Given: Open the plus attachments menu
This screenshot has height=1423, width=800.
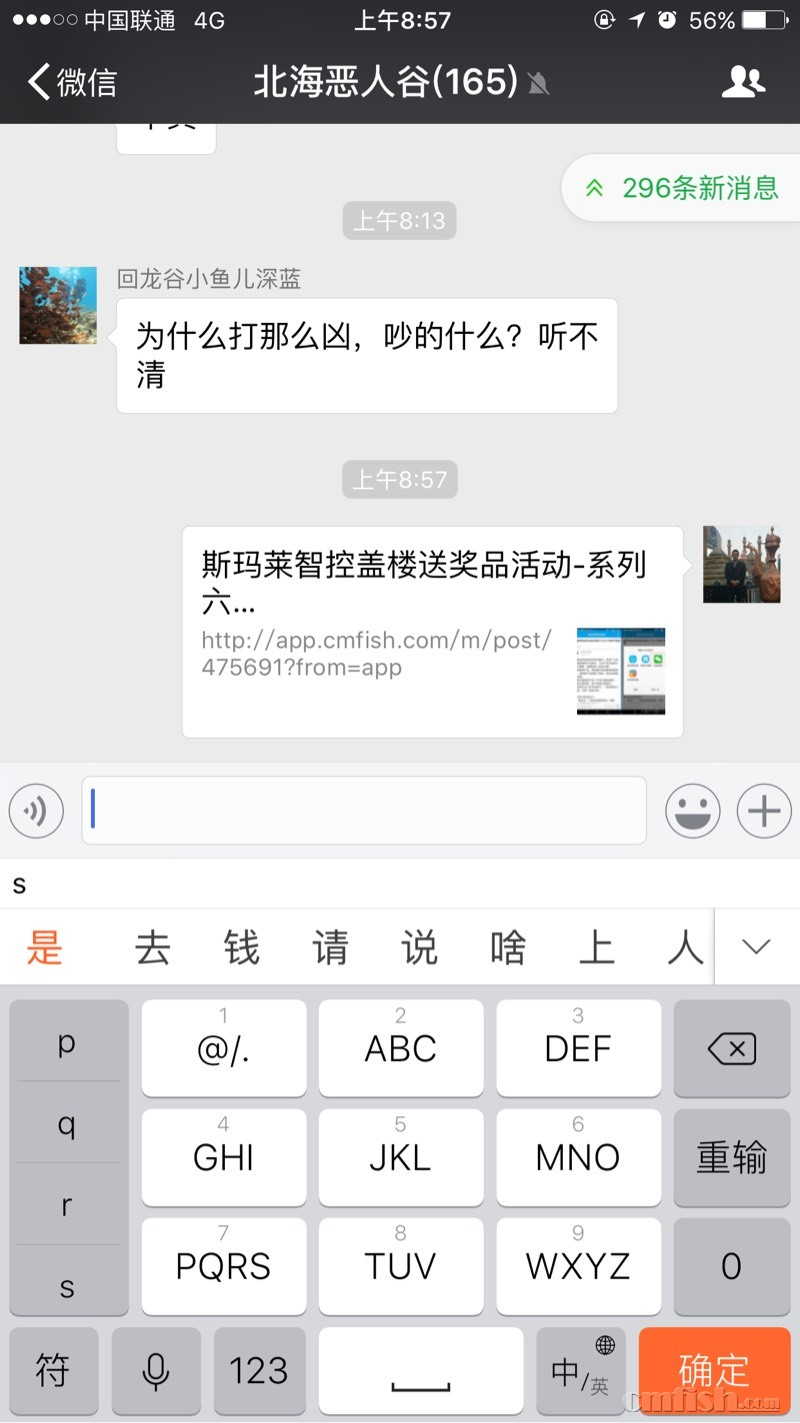Looking at the screenshot, I should (x=764, y=811).
